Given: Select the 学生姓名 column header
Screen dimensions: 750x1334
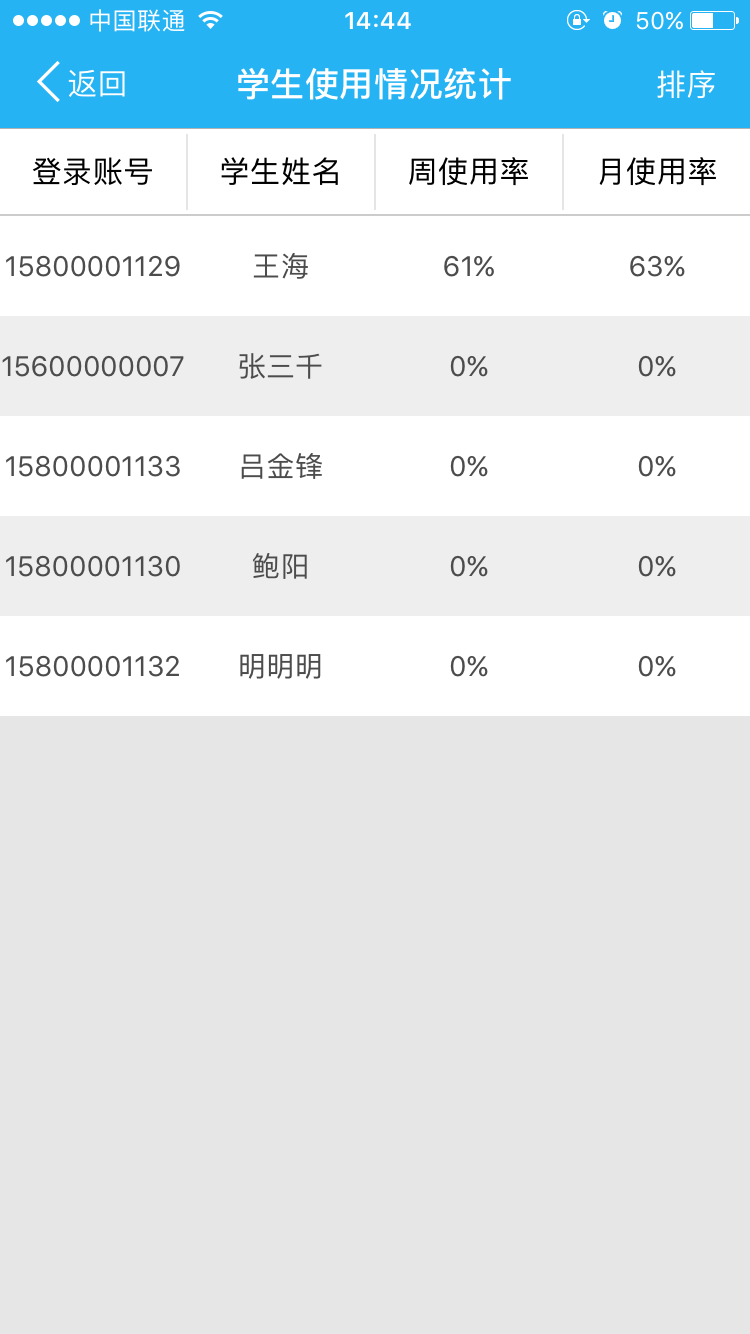Looking at the screenshot, I should point(280,171).
